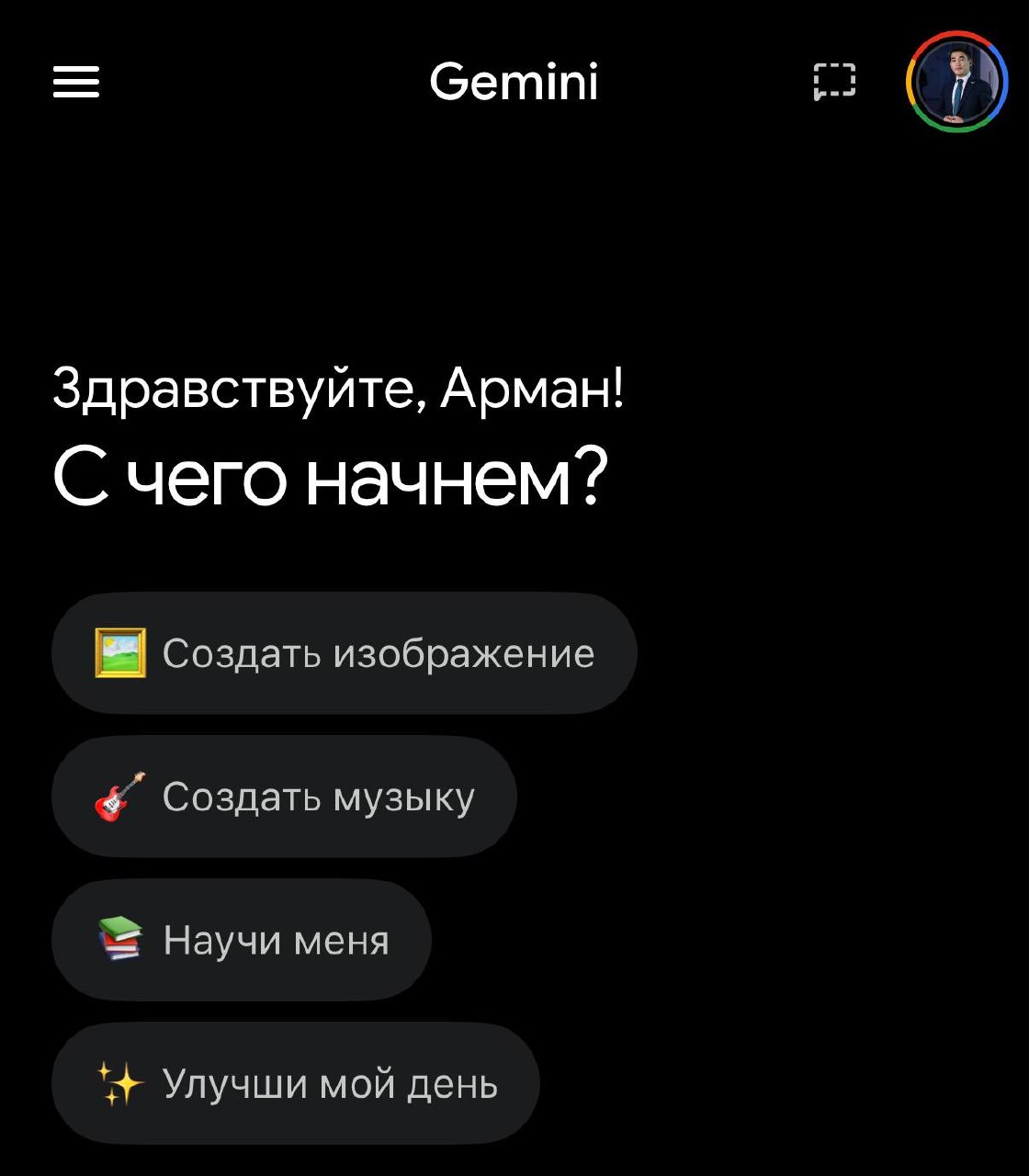Open the account profile avatar
This screenshot has width=1029, height=1176.
pos(956,82)
